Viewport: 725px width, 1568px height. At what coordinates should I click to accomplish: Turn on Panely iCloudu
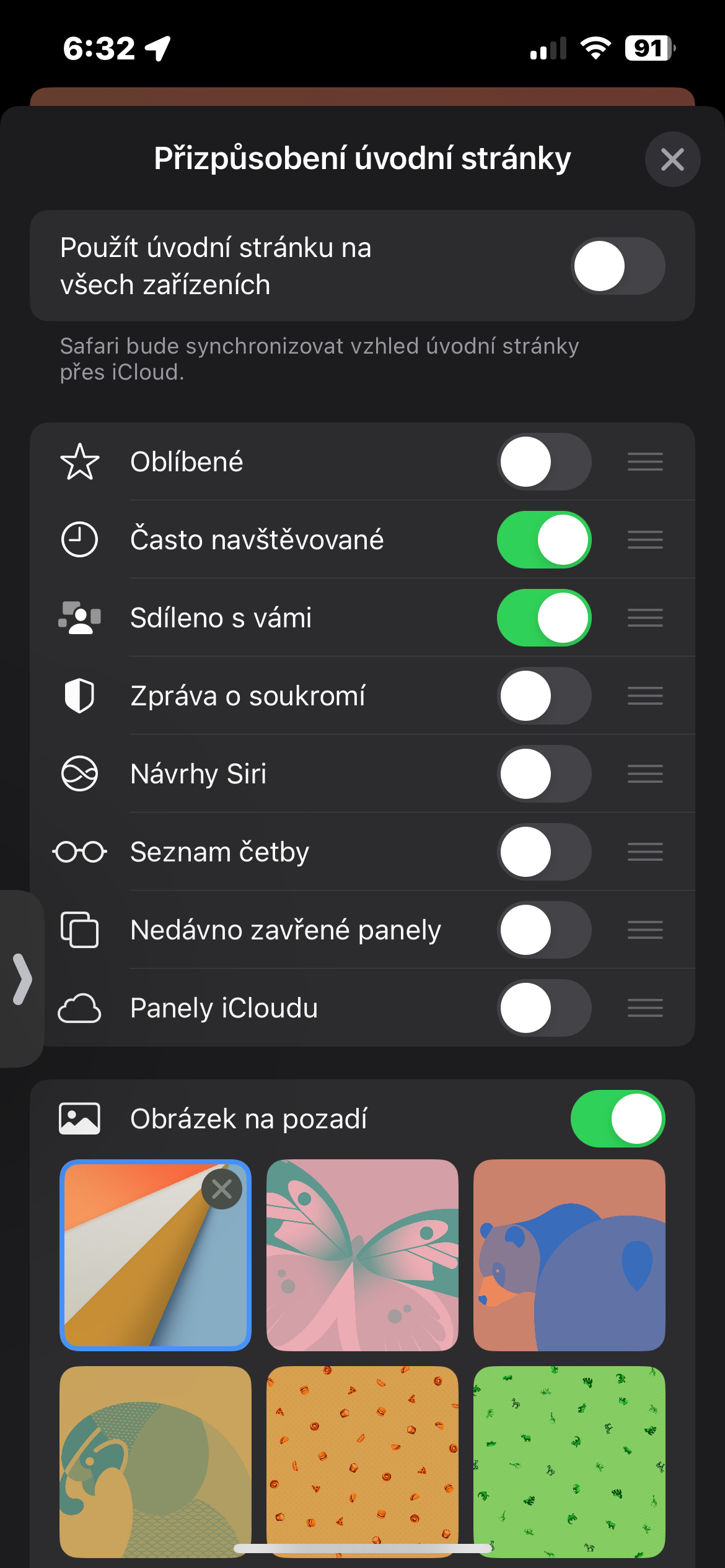(x=544, y=1008)
